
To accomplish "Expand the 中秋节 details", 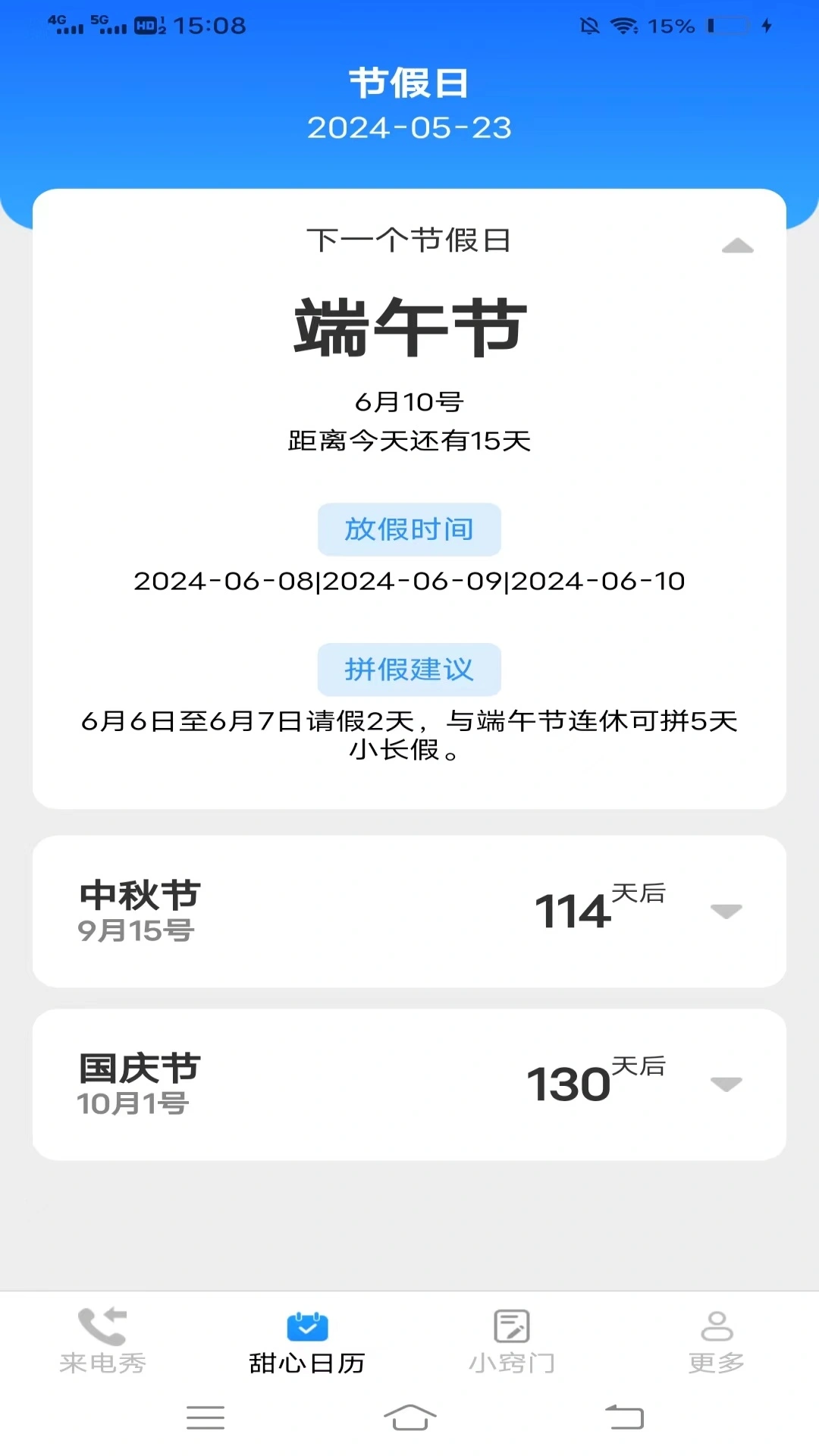I will tap(726, 912).
